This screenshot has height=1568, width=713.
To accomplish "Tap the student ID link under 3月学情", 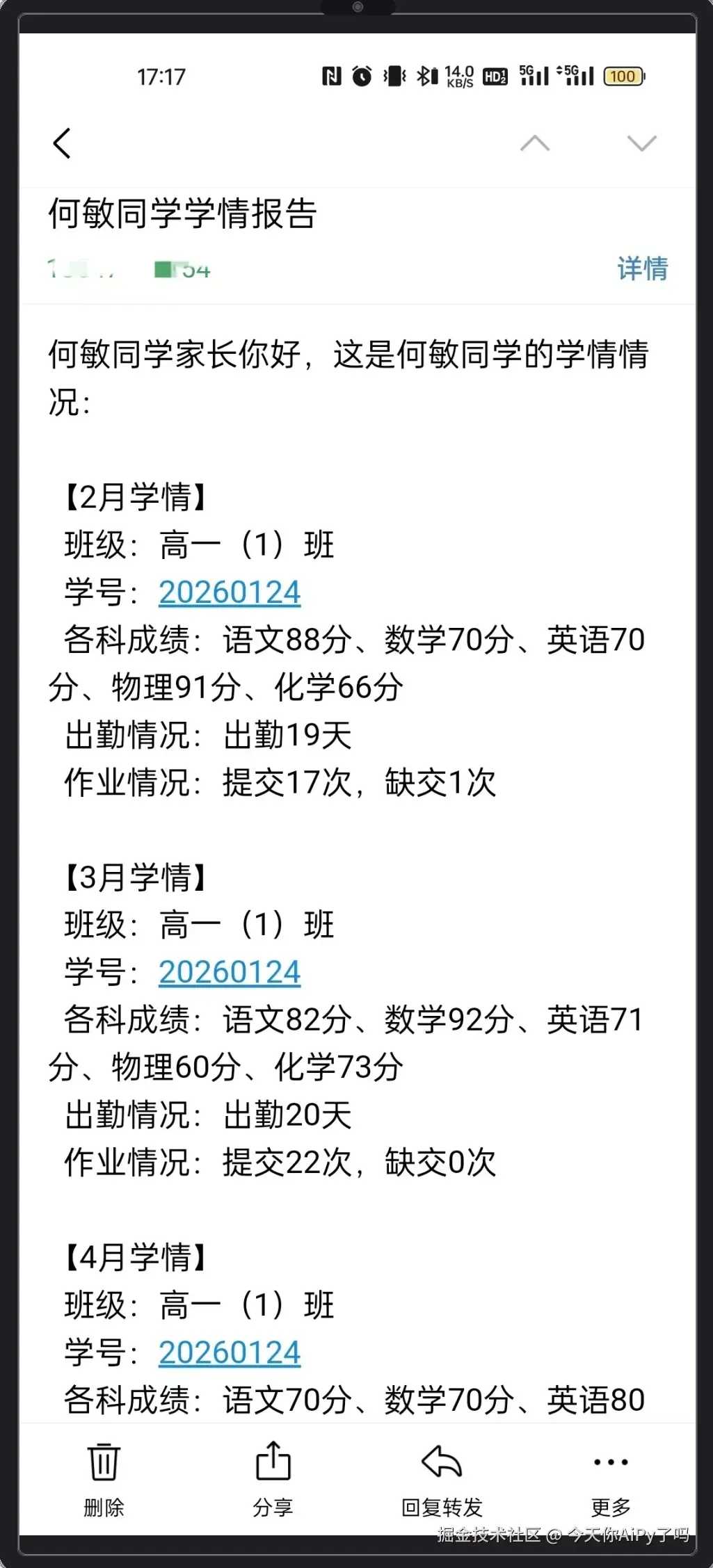I will point(230,972).
